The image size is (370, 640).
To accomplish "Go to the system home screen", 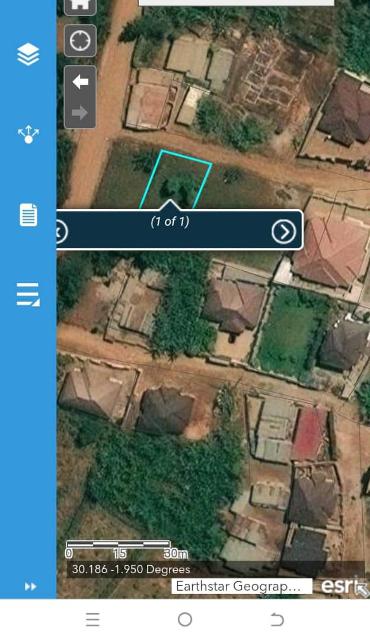I will [185, 620].
